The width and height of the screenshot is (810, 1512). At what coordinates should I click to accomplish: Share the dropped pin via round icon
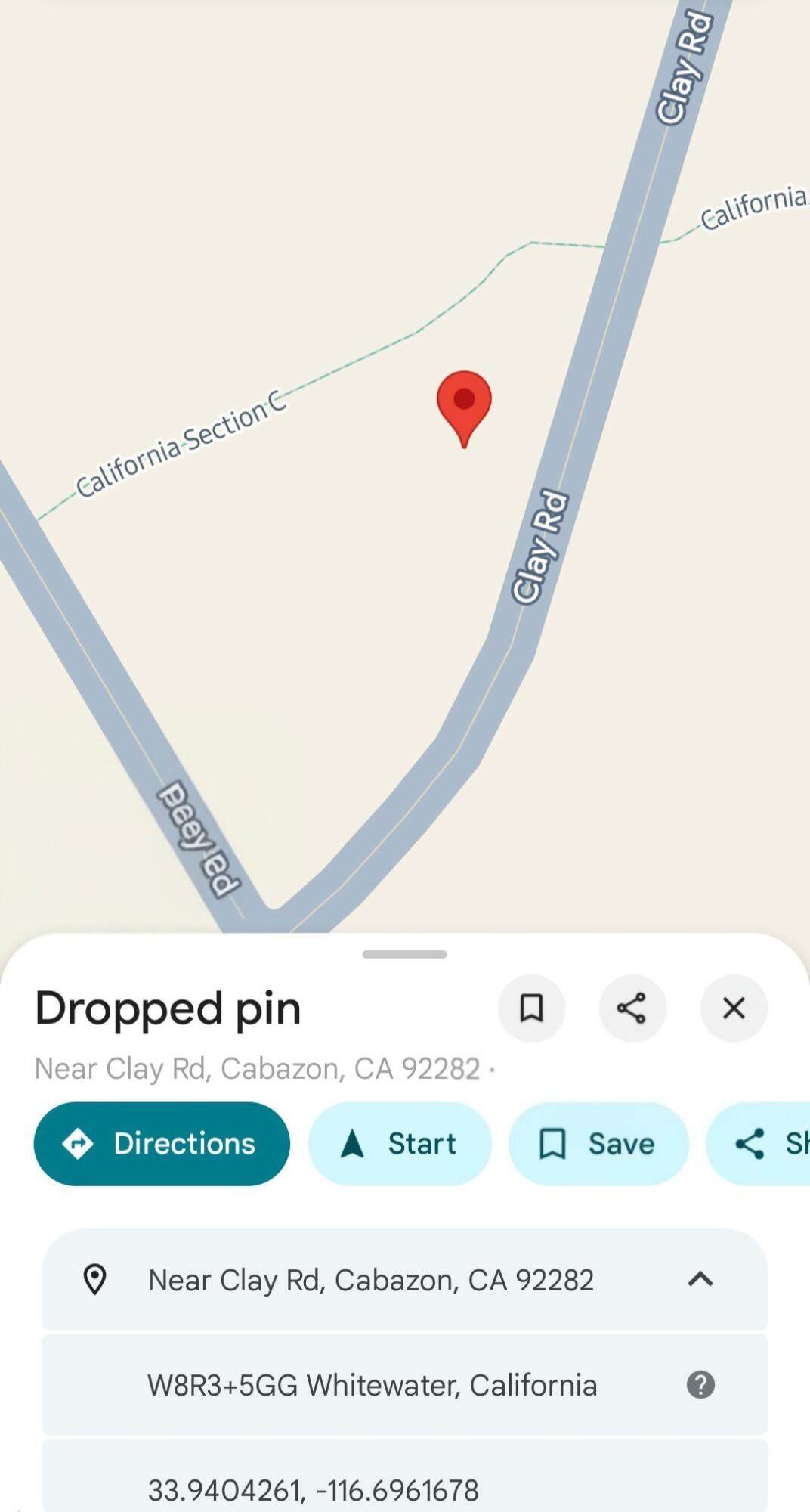pyautogui.click(x=632, y=1008)
